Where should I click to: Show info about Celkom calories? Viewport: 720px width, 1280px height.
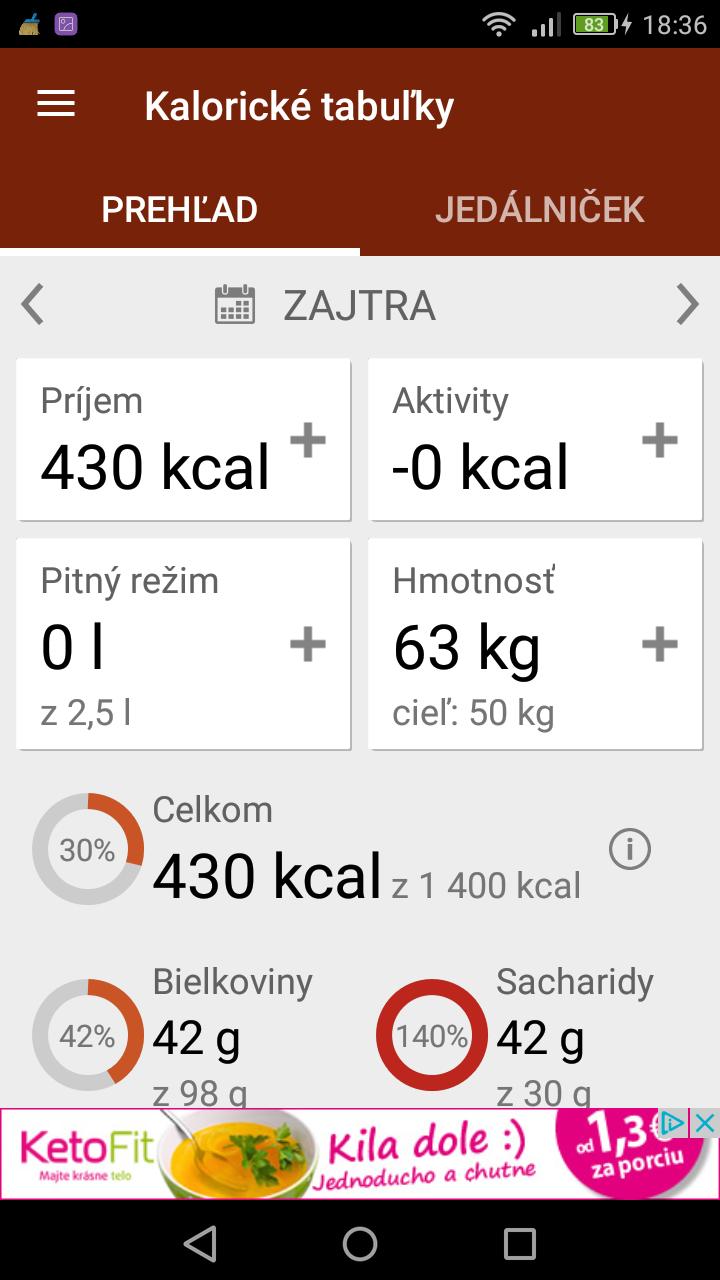(x=629, y=850)
